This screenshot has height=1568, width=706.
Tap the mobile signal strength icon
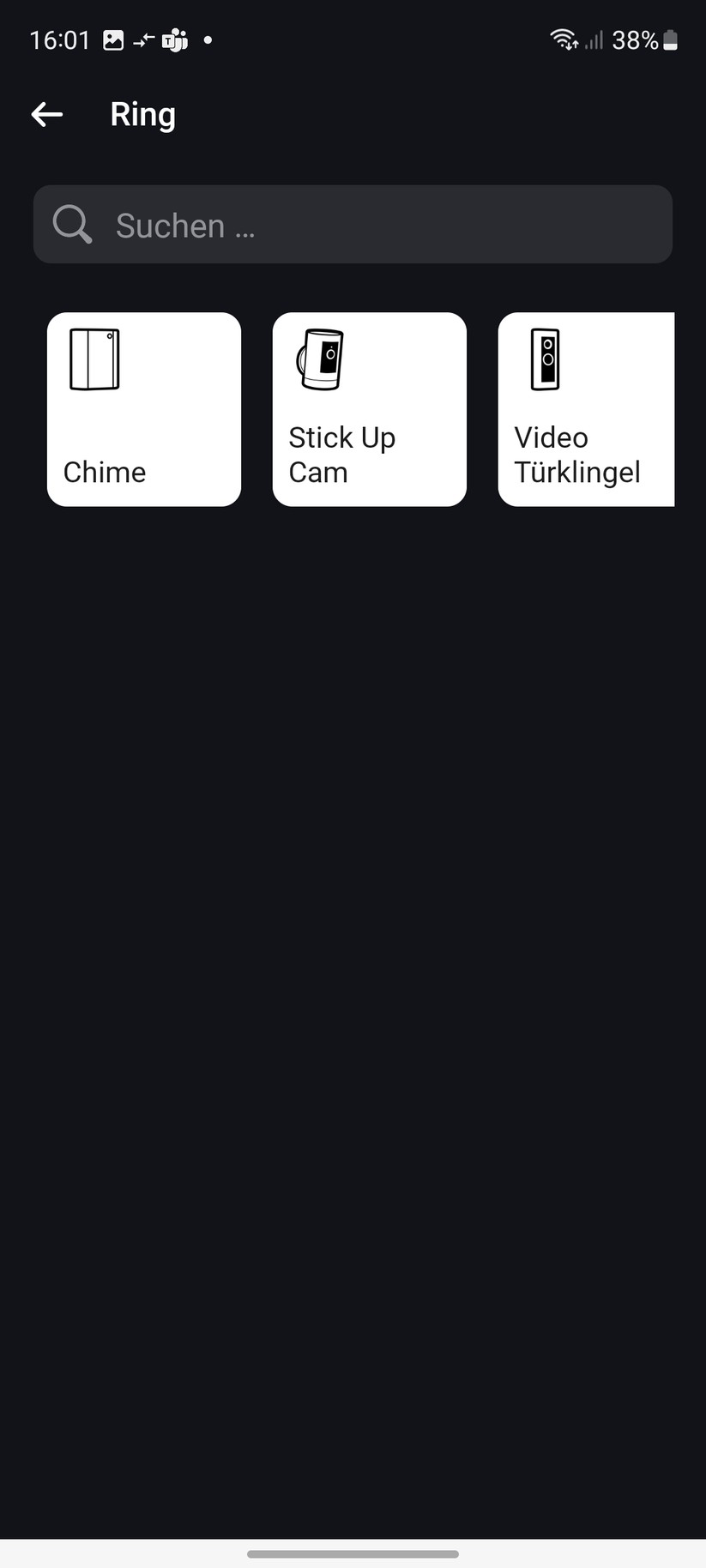594,39
